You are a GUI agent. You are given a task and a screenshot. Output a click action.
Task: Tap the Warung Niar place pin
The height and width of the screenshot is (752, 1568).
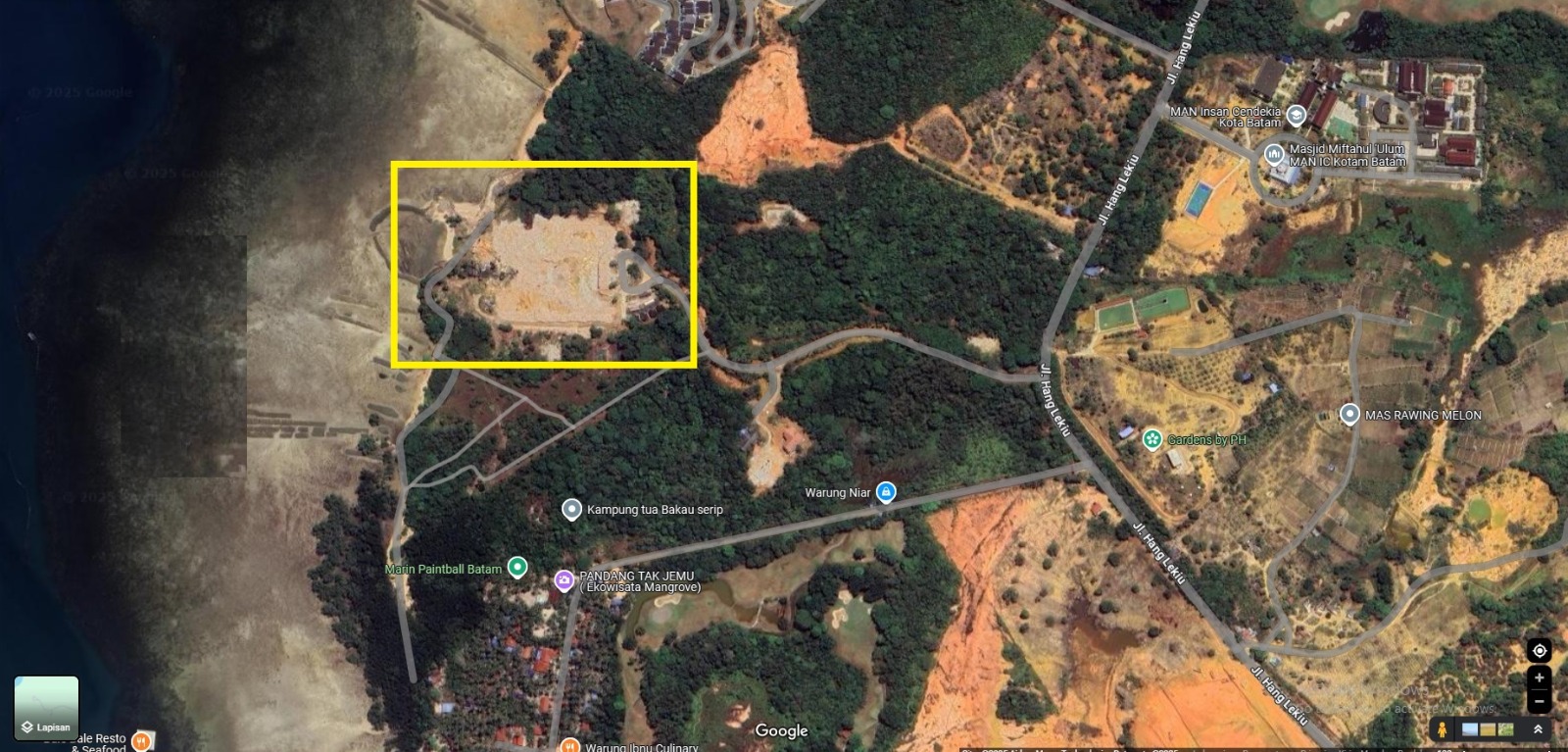886,492
